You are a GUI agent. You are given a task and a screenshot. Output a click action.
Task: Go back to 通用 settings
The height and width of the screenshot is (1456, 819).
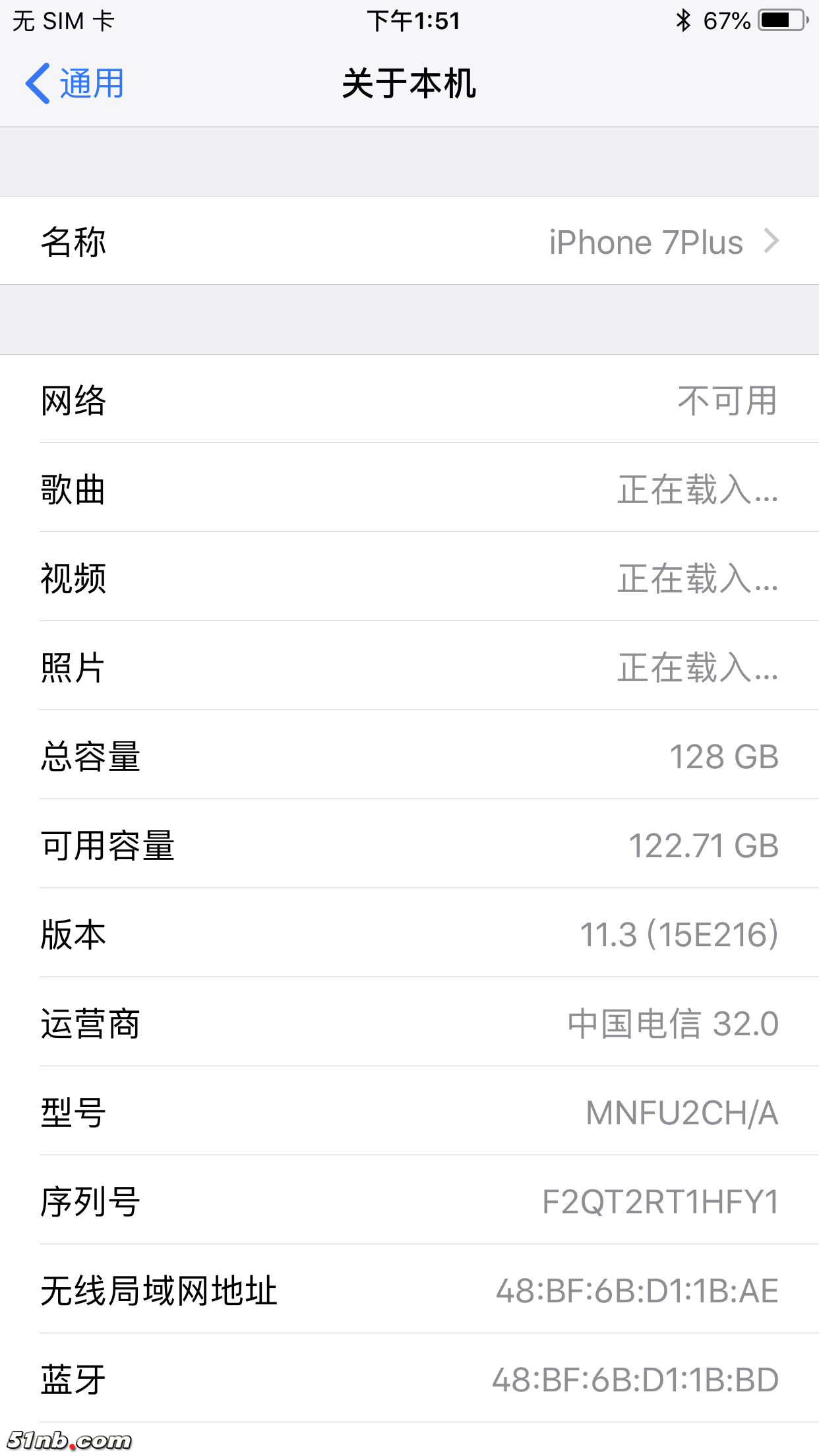tap(75, 84)
